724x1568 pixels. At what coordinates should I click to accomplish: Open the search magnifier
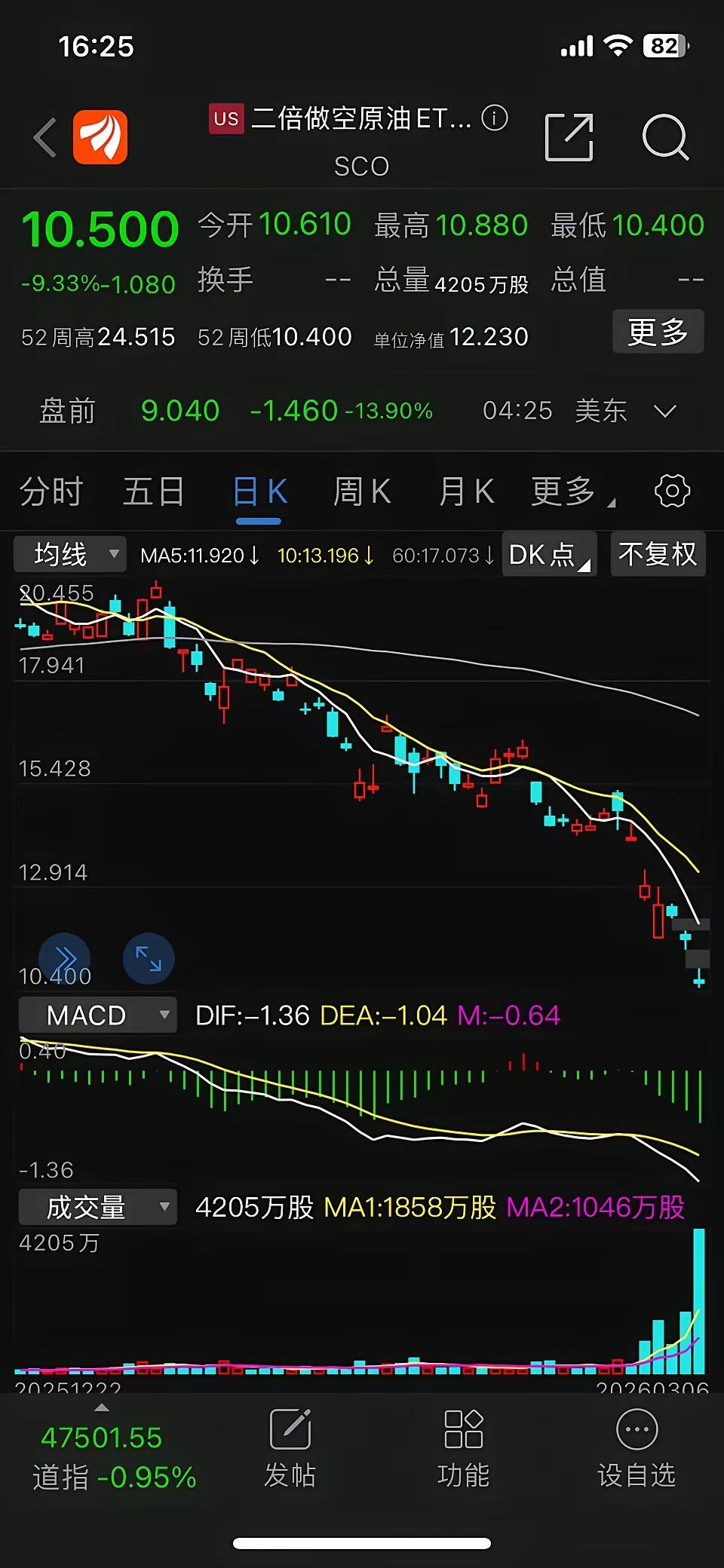tap(665, 138)
